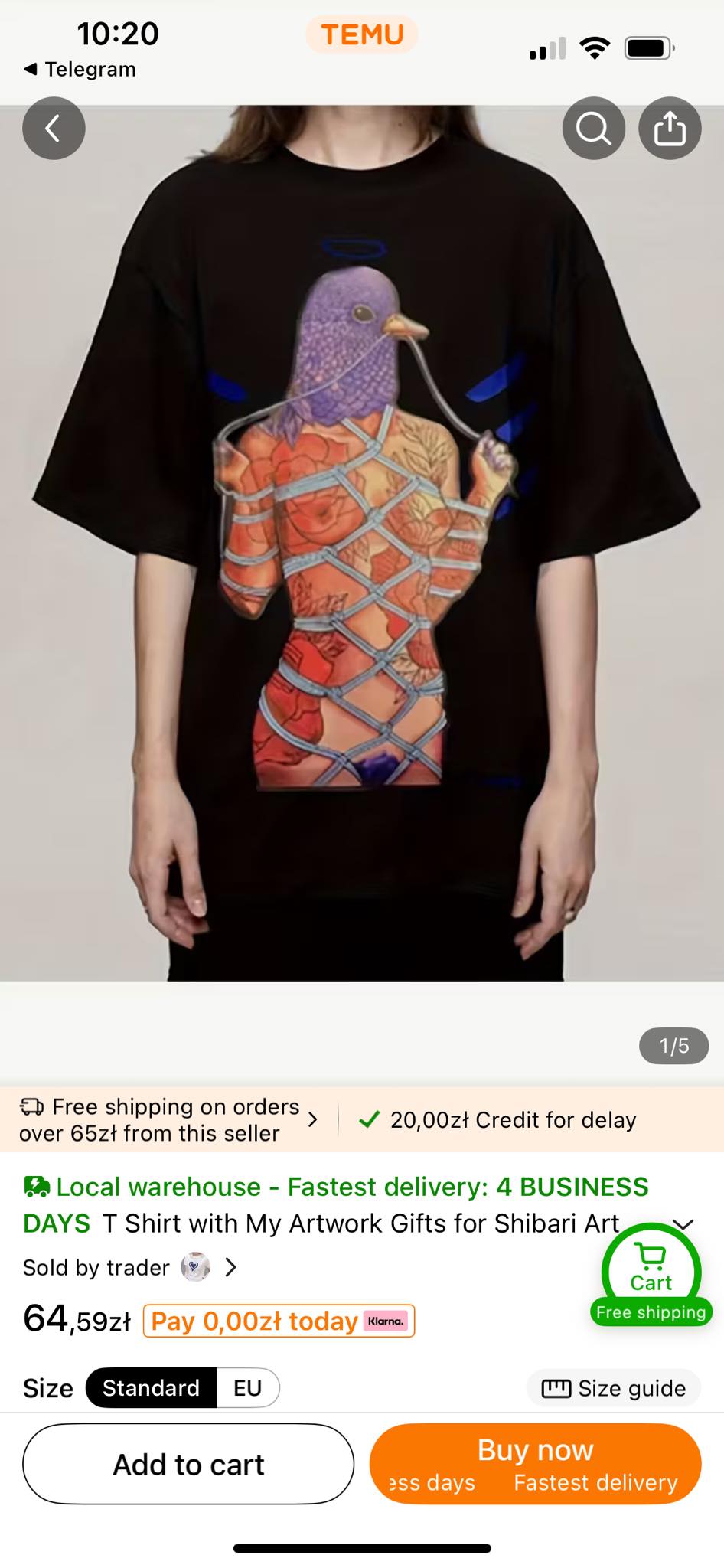
Task: Switch size format to EU
Action: pos(248,1387)
